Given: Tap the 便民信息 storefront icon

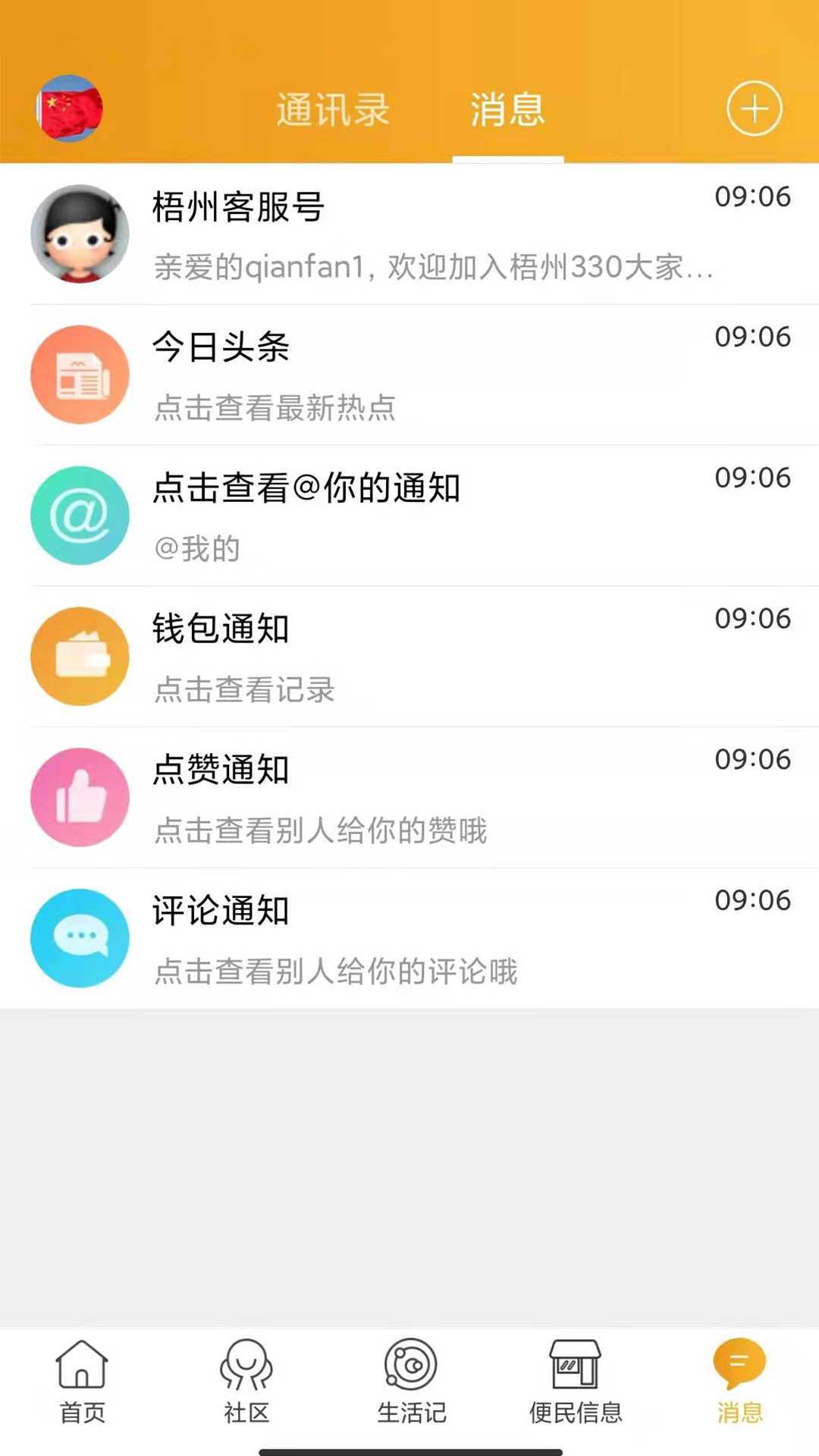Looking at the screenshot, I should pyautogui.click(x=575, y=1363).
